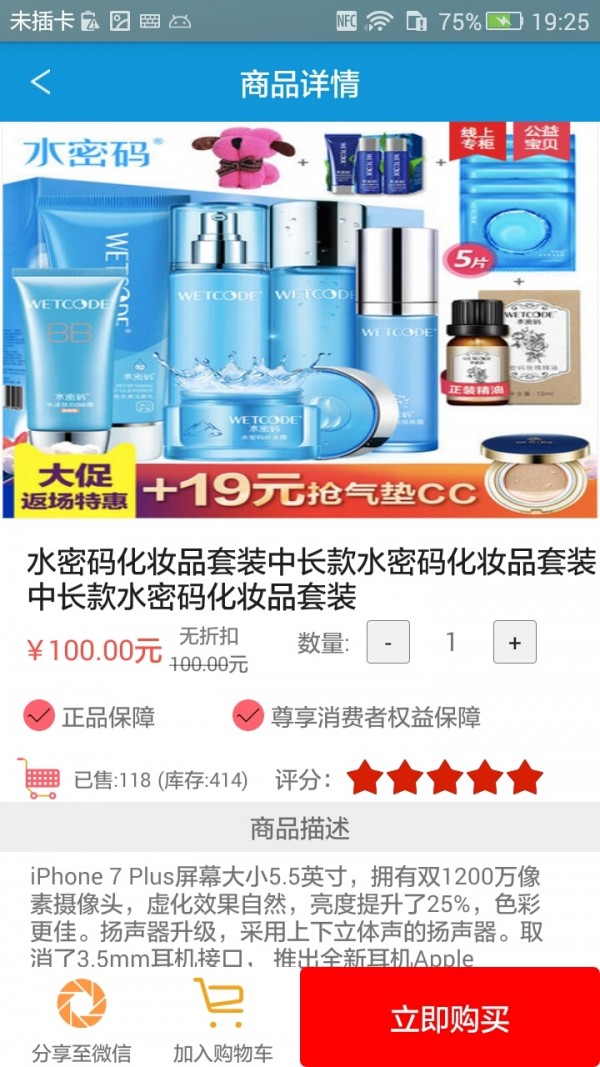The height and width of the screenshot is (1067, 600).
Task: Decrease quantity with the minus button
Action: (x=388, y=642)
